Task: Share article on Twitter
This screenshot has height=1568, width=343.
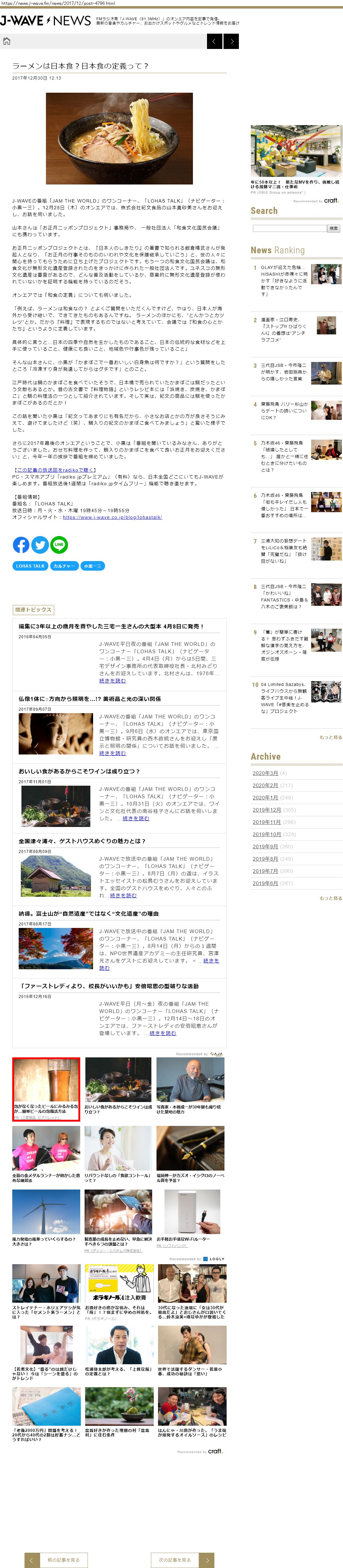Action: pos(40,545)
